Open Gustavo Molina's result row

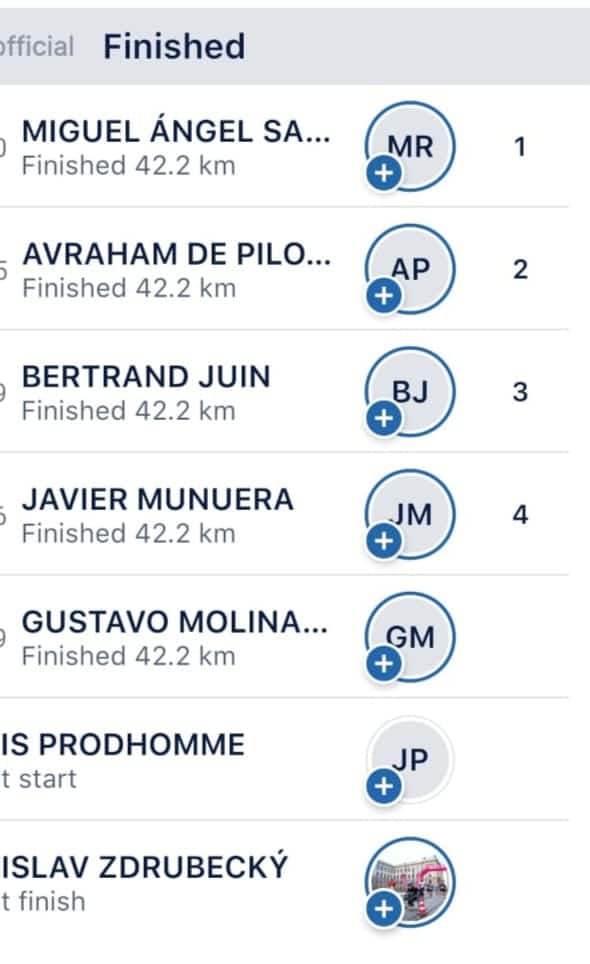coord(284,636)
